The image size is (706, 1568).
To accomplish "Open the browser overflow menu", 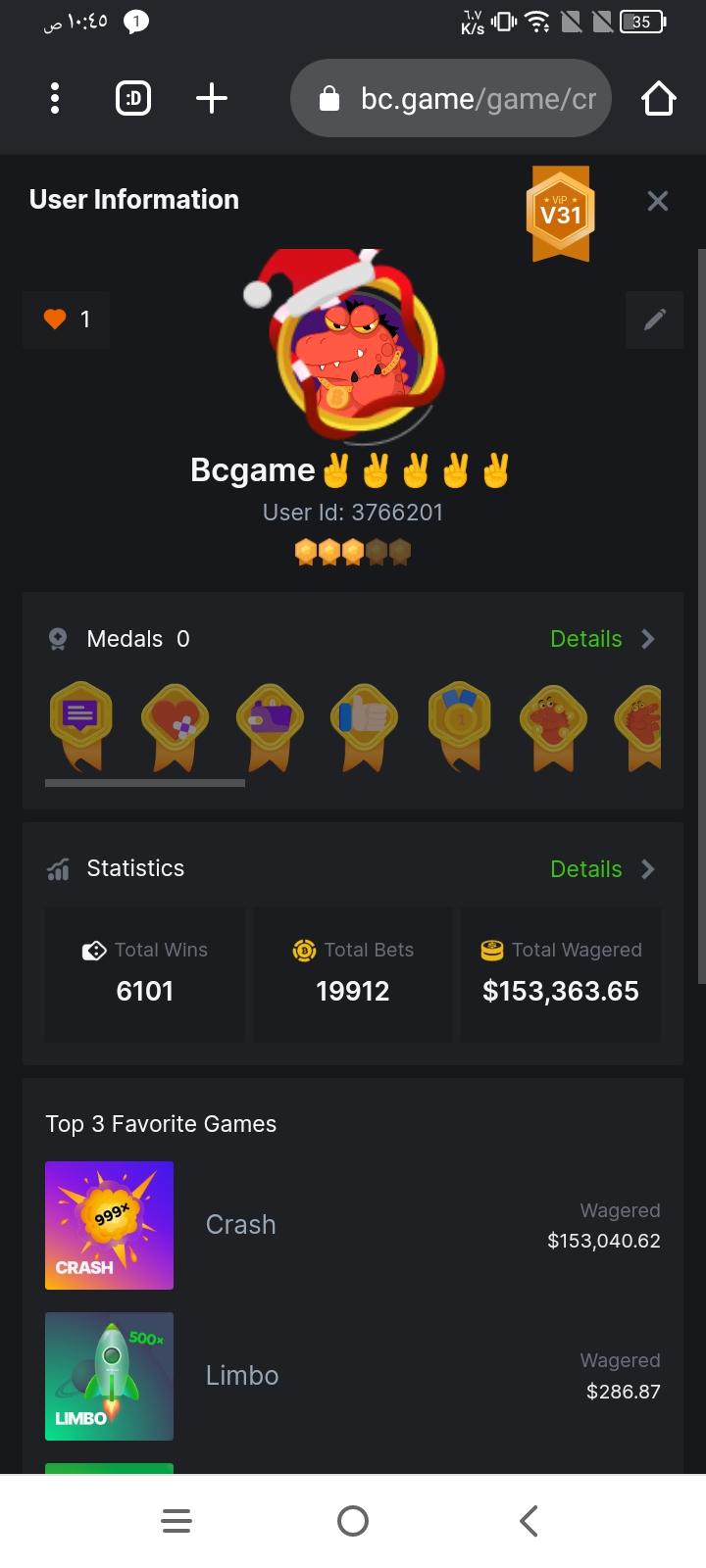I will (55, 98).
